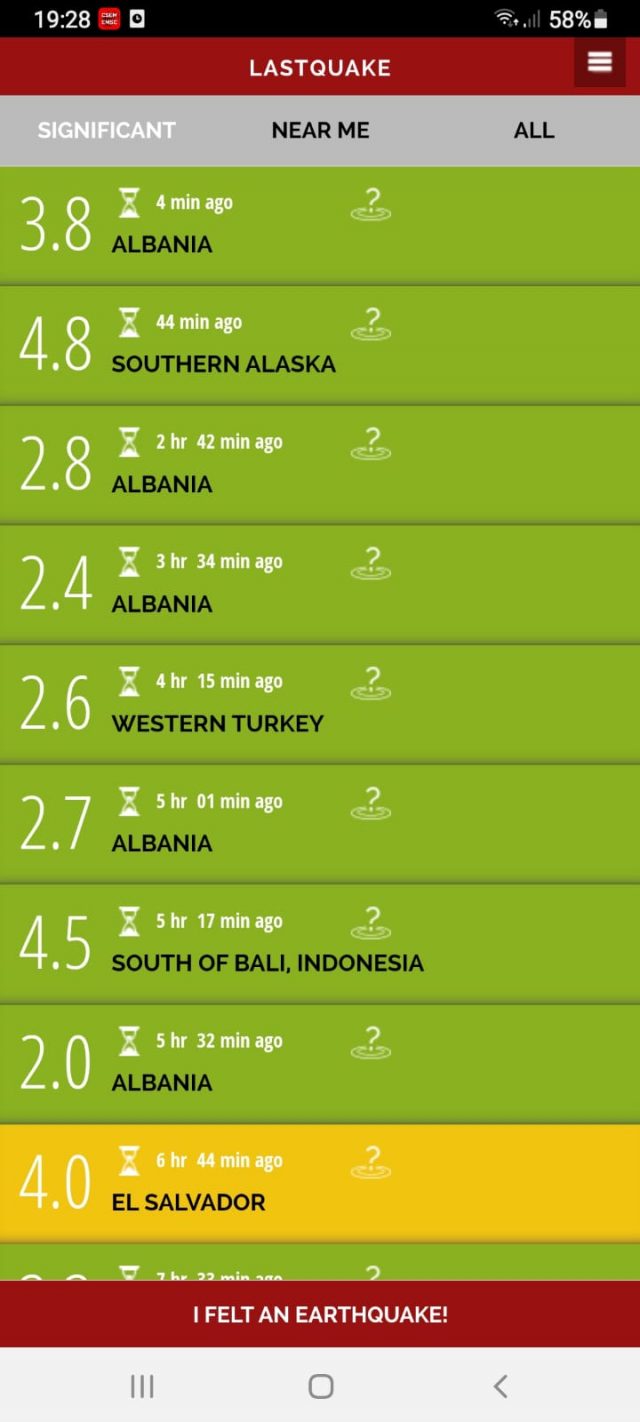Go back using system back button
Image resolution: width=640 pixels, height=1422 pixels.
tap(501, 1386)
